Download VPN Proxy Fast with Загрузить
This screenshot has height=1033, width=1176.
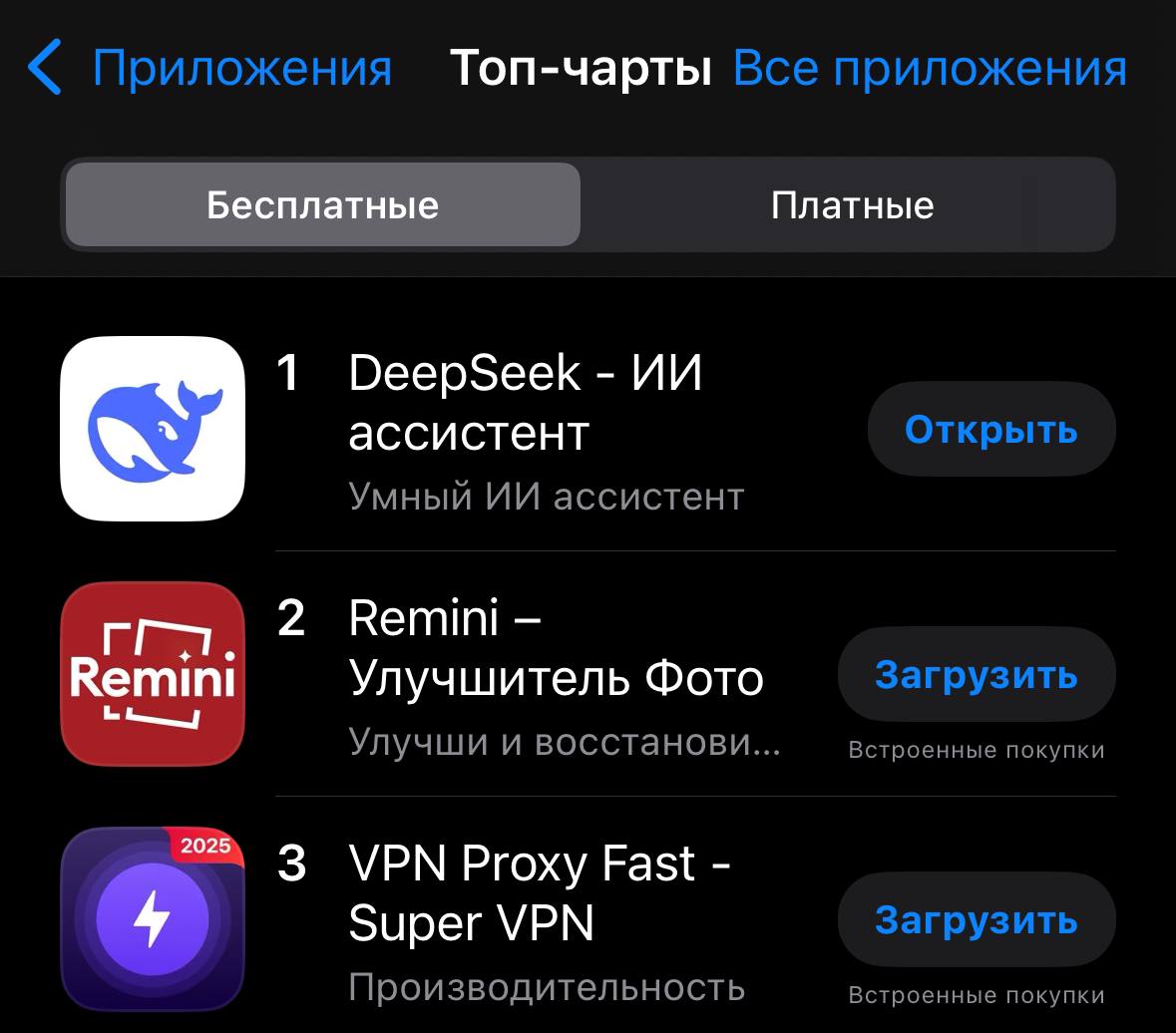click(x=976, y=920)
